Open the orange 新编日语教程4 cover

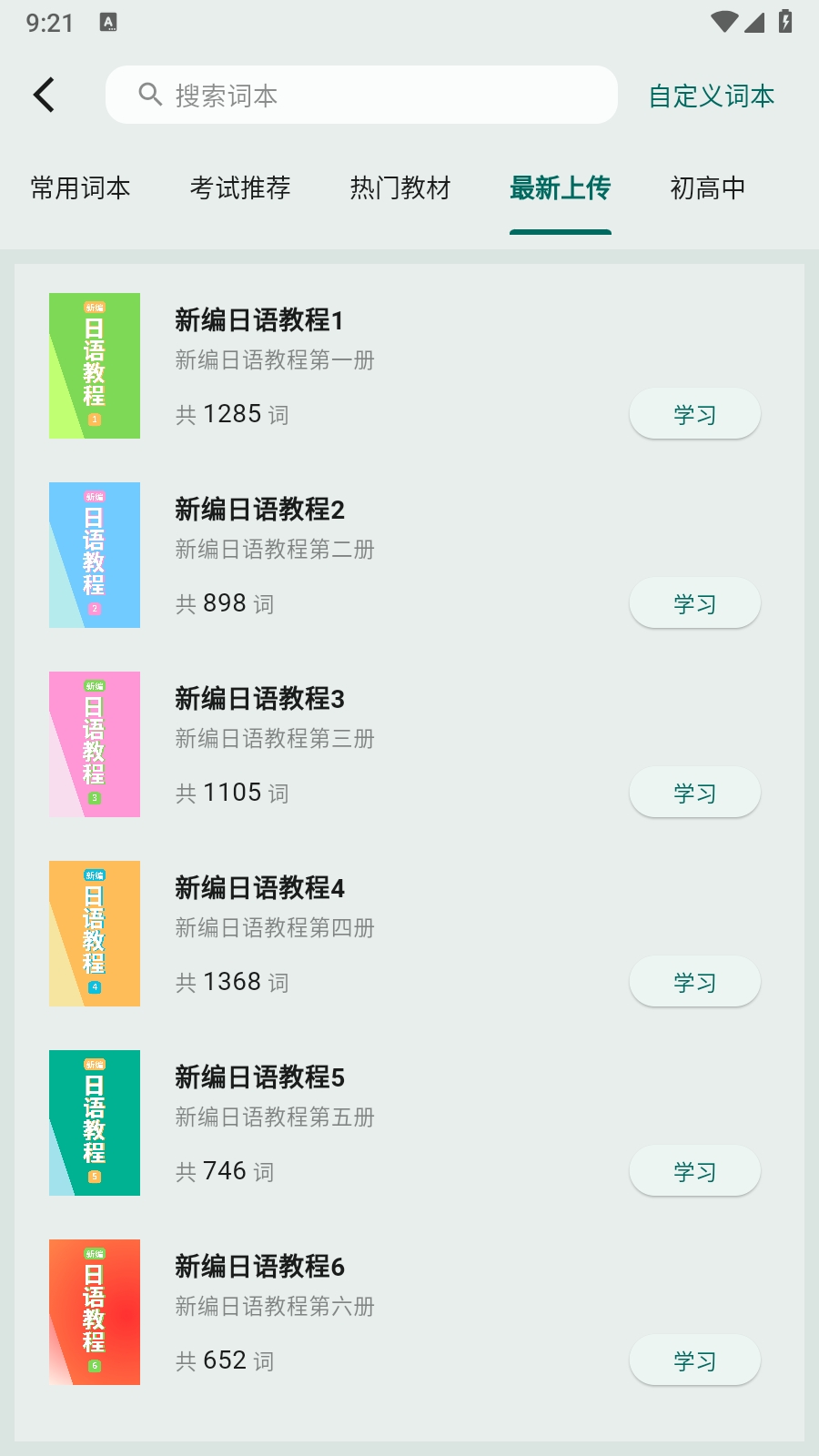[x=94, y=933]
